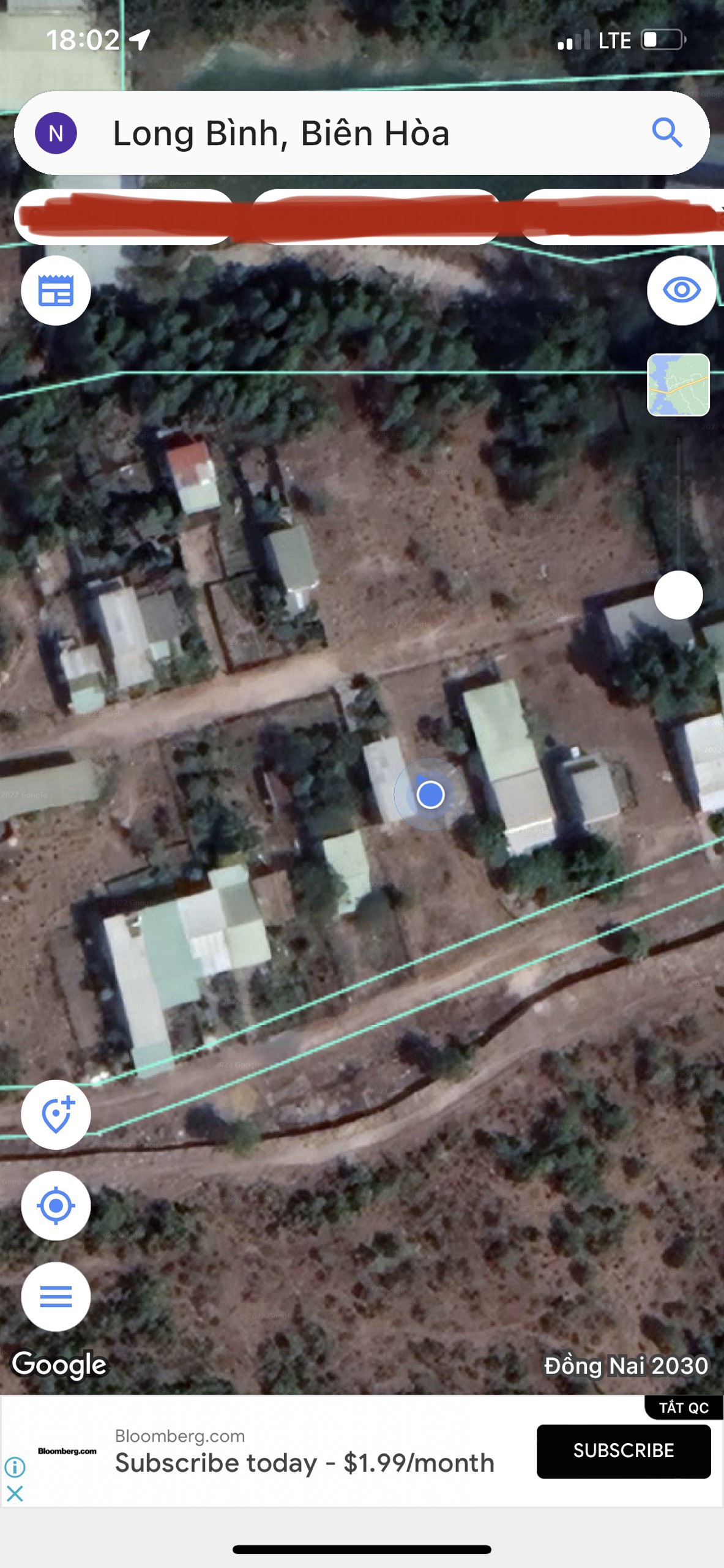The height and width of the screenshot is (1568, 724).
Task: Open the Long Bình, Biên Hòa search field
Action: pos(343,133)
